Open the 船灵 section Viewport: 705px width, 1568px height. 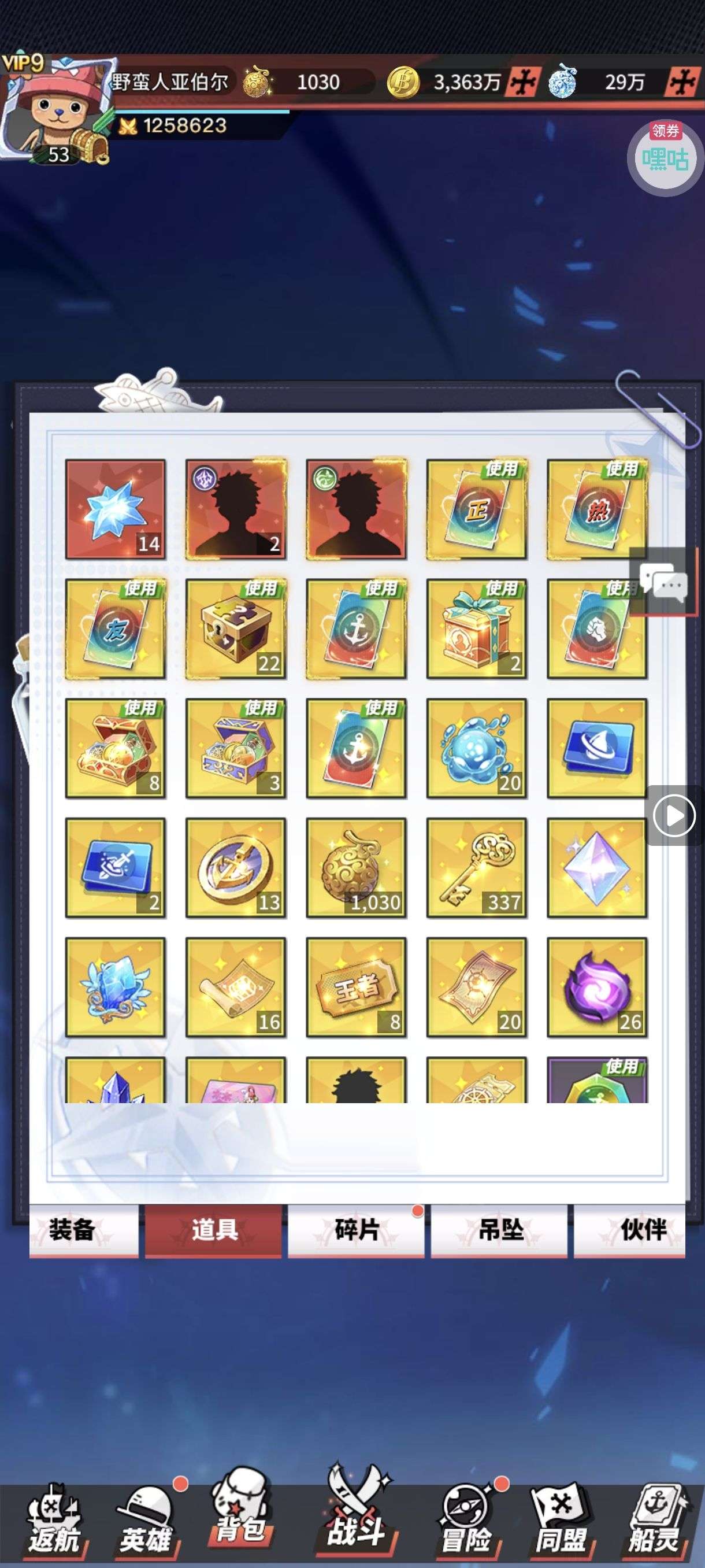click(655, 1521)
